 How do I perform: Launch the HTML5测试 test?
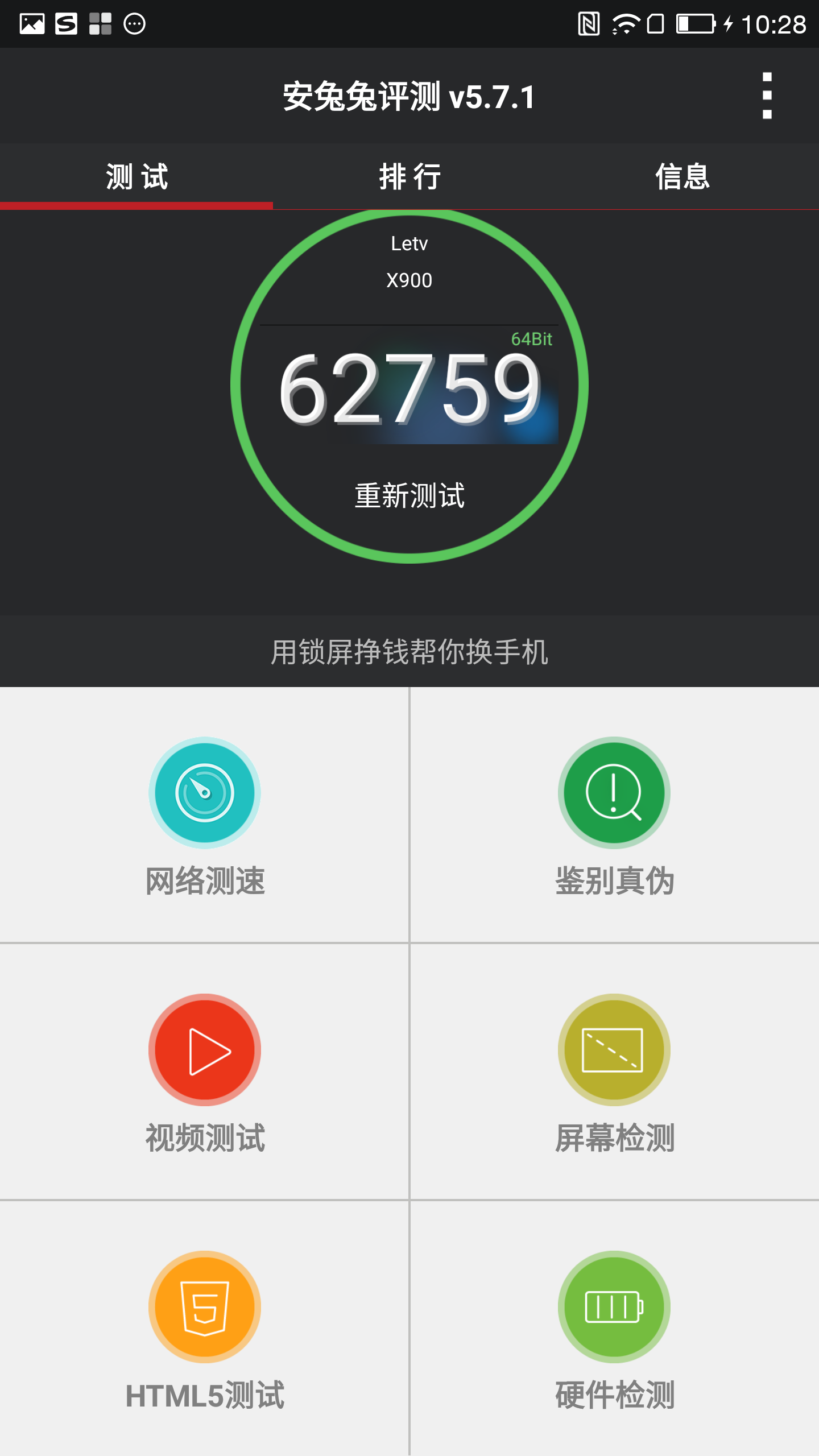(205, 1328)
